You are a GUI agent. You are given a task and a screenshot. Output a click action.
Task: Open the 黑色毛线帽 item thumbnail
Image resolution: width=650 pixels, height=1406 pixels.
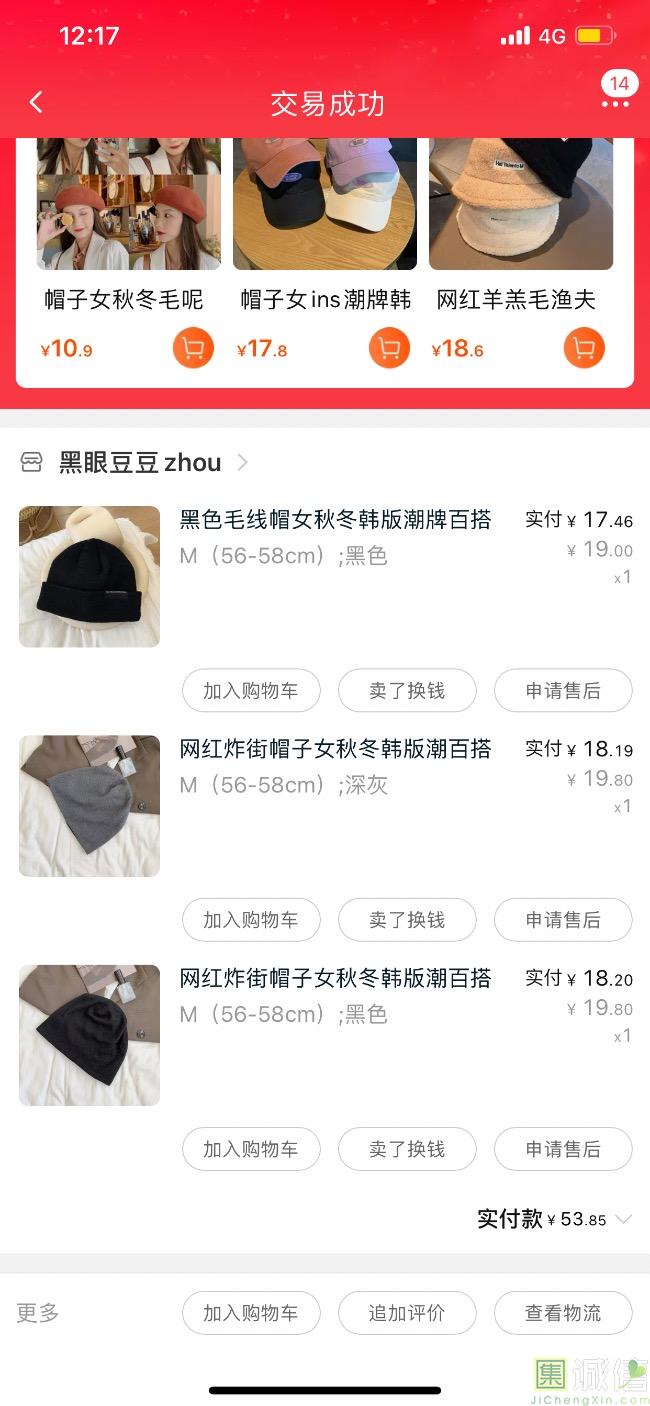[89, 576]
